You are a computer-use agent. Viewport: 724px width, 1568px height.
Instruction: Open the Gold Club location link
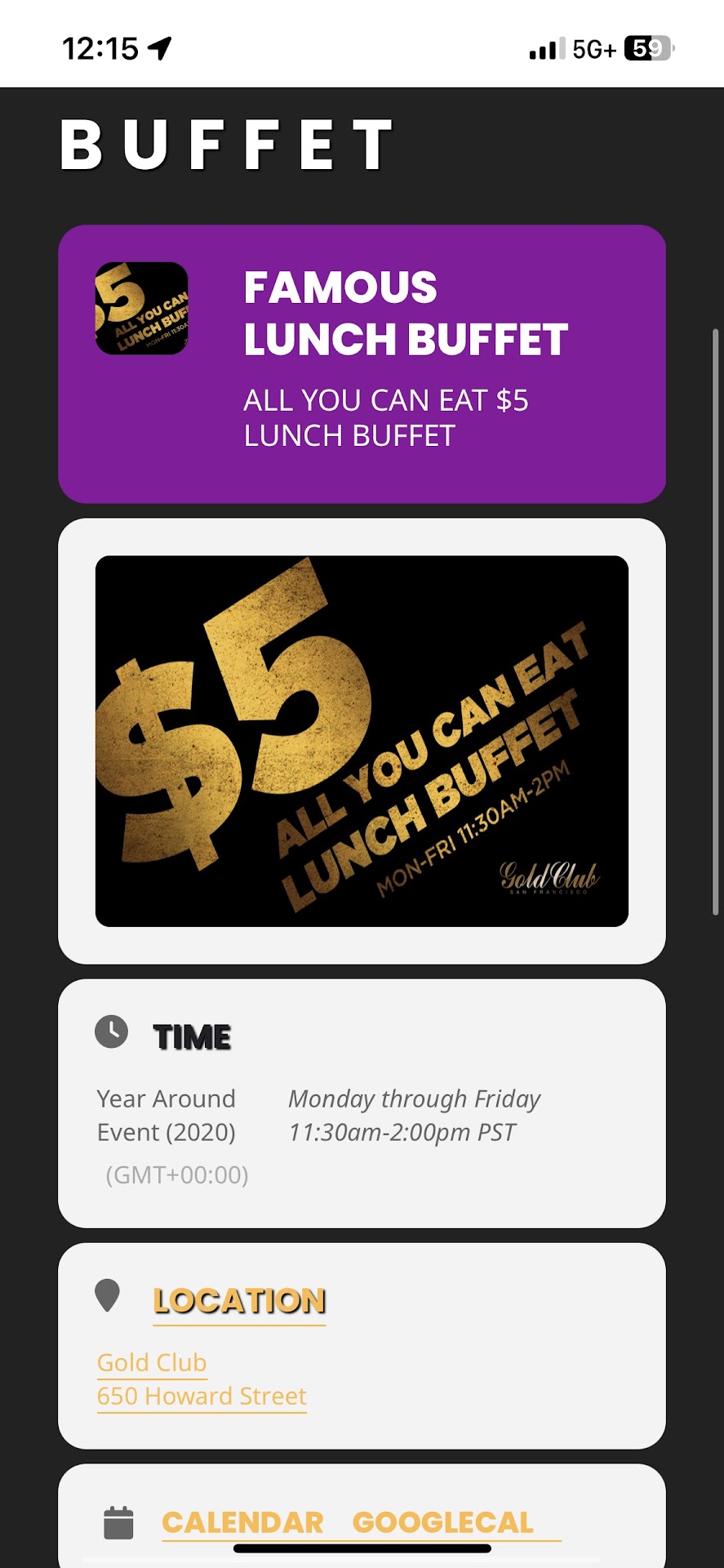[152, 1362]
